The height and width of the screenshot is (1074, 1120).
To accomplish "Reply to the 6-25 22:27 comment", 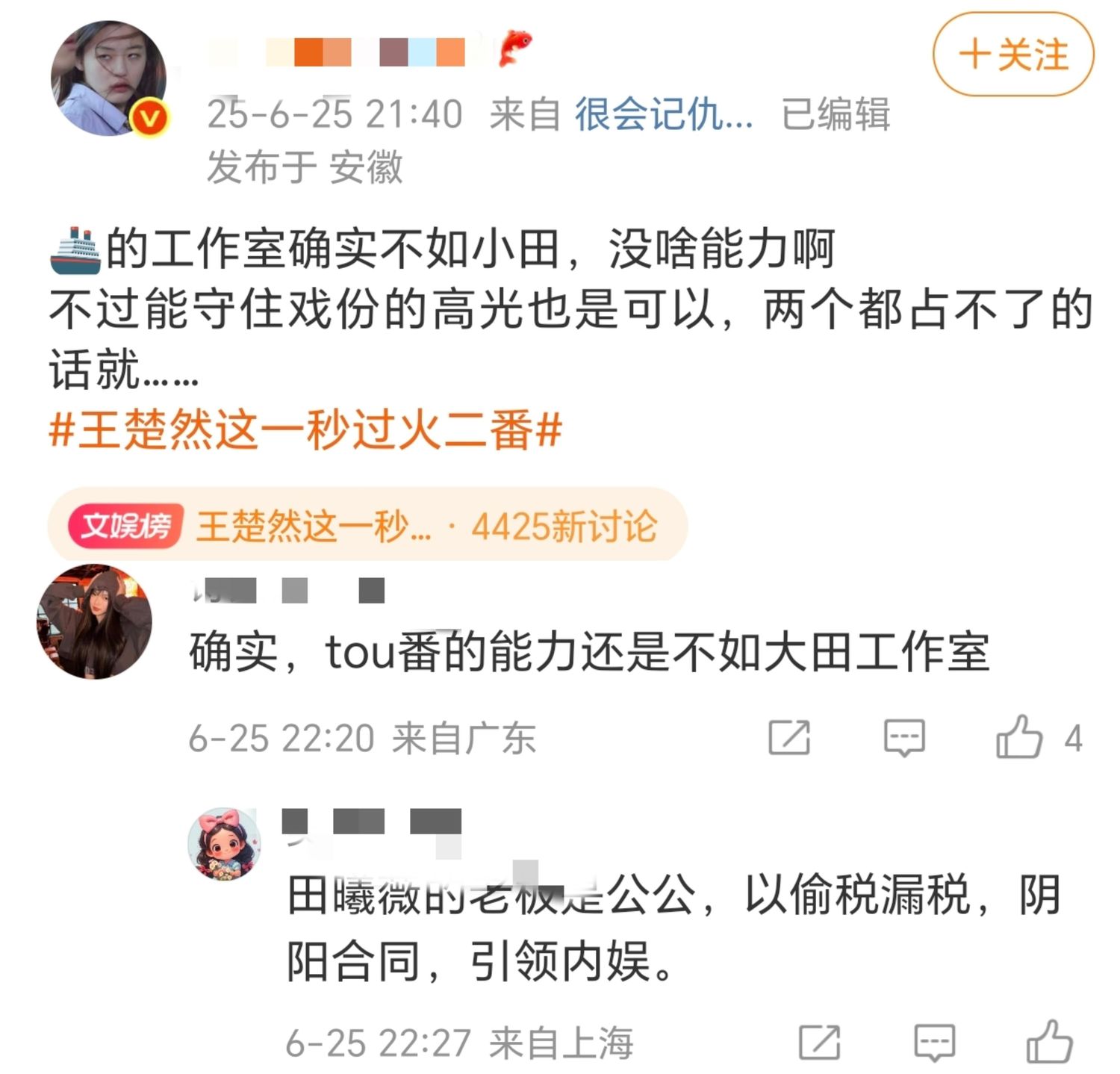I will 935,1042.
